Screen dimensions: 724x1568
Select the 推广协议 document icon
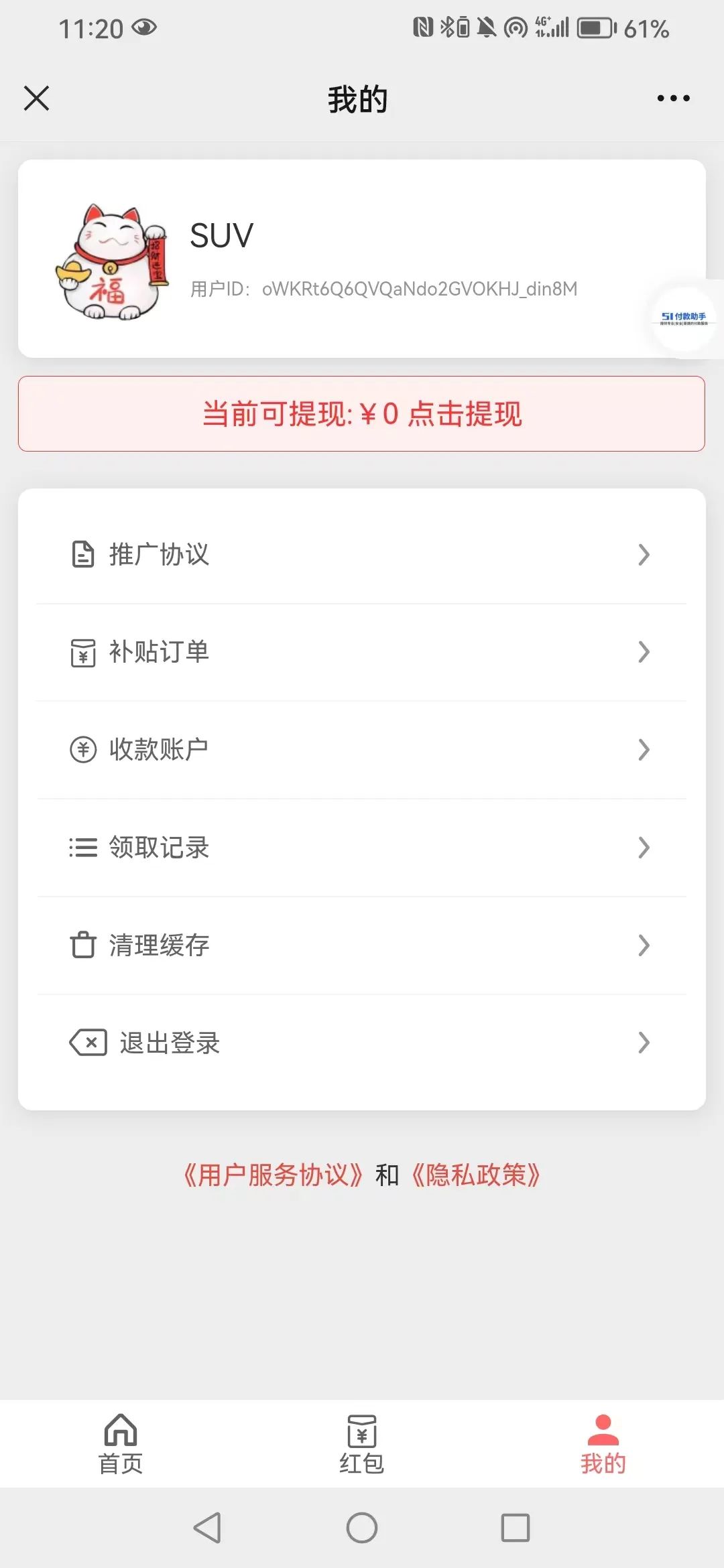click(x=82, y=554)
